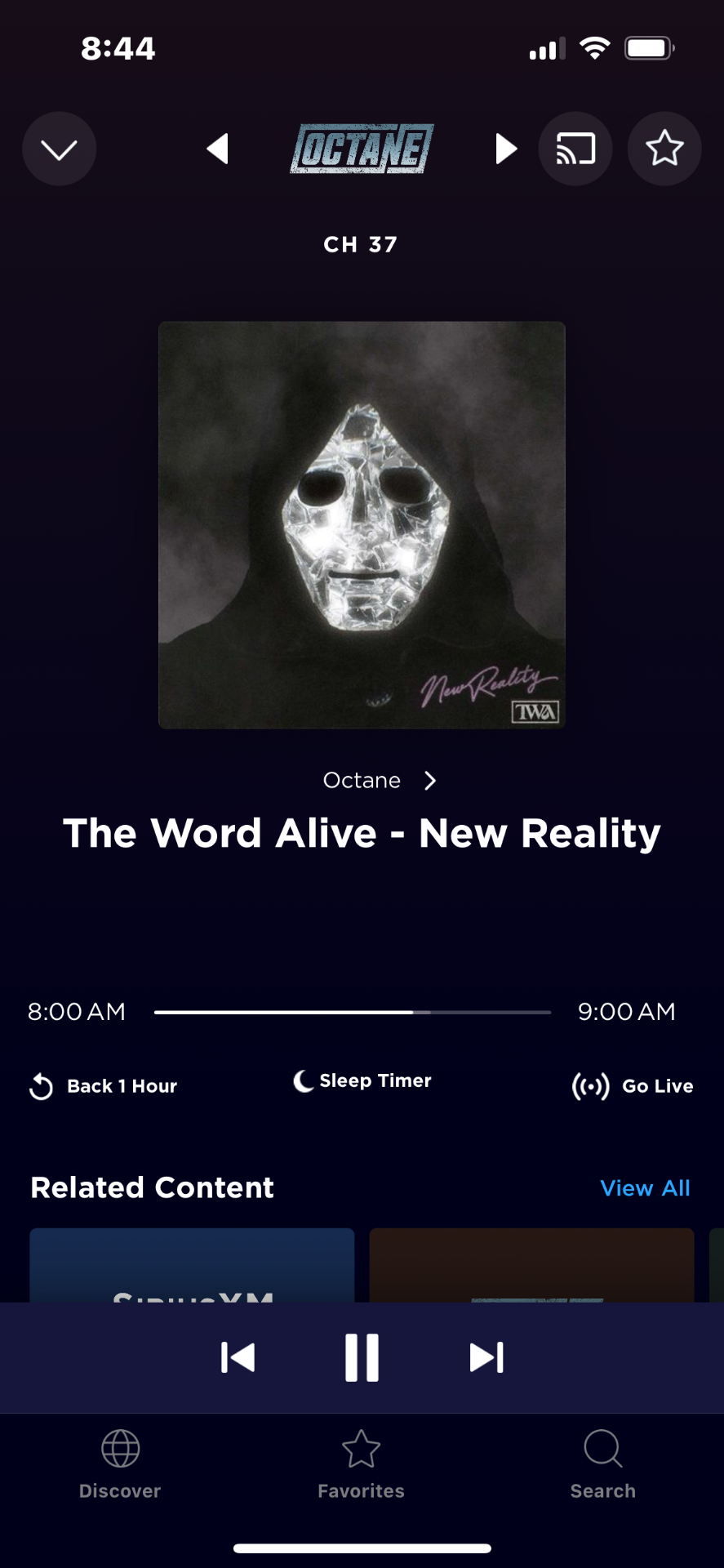Open the SiriusXM related content card
The image size is (724, 1568).
tap(192, 1265)
